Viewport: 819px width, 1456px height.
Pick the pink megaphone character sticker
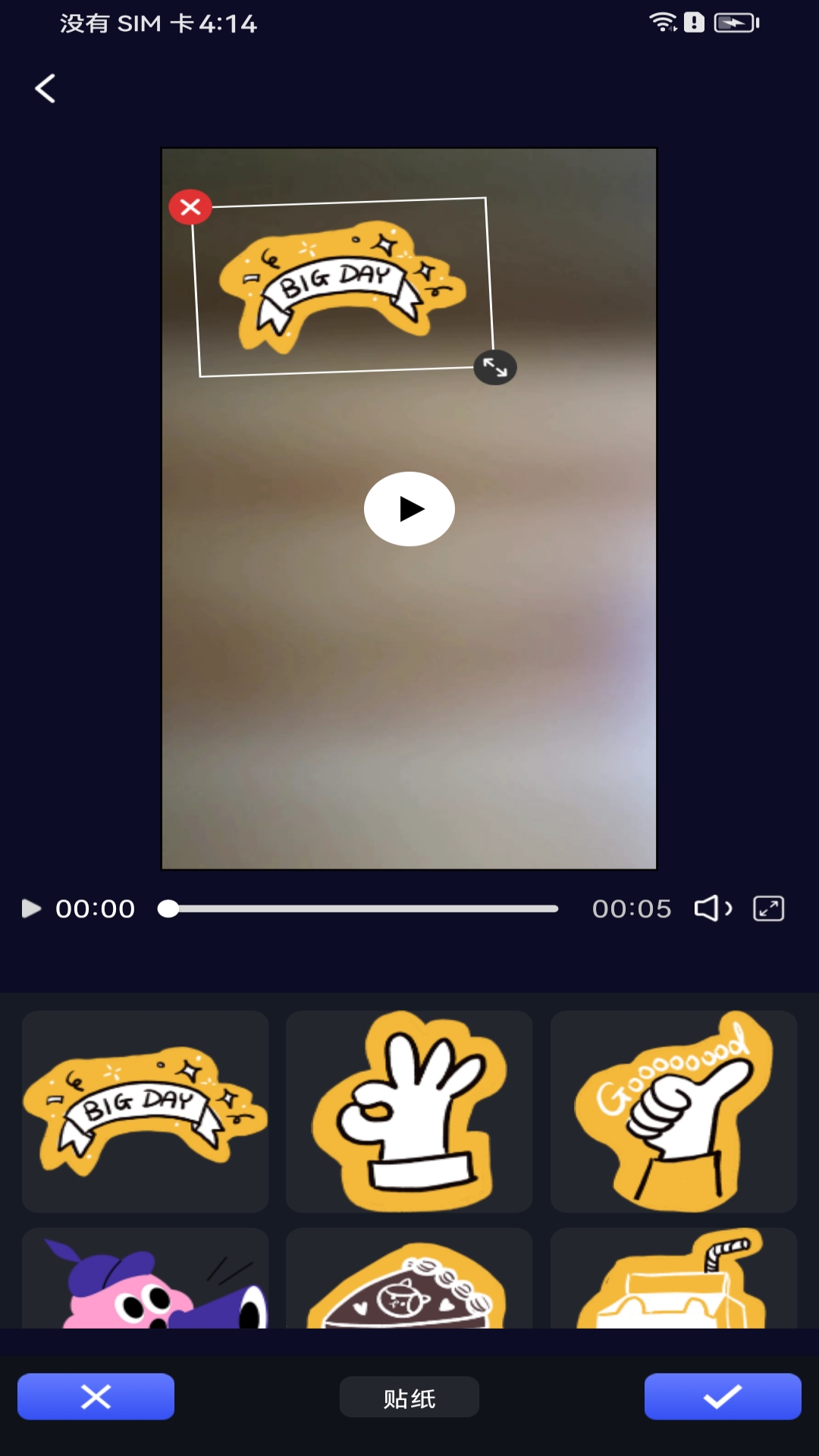coord(145,1282)
